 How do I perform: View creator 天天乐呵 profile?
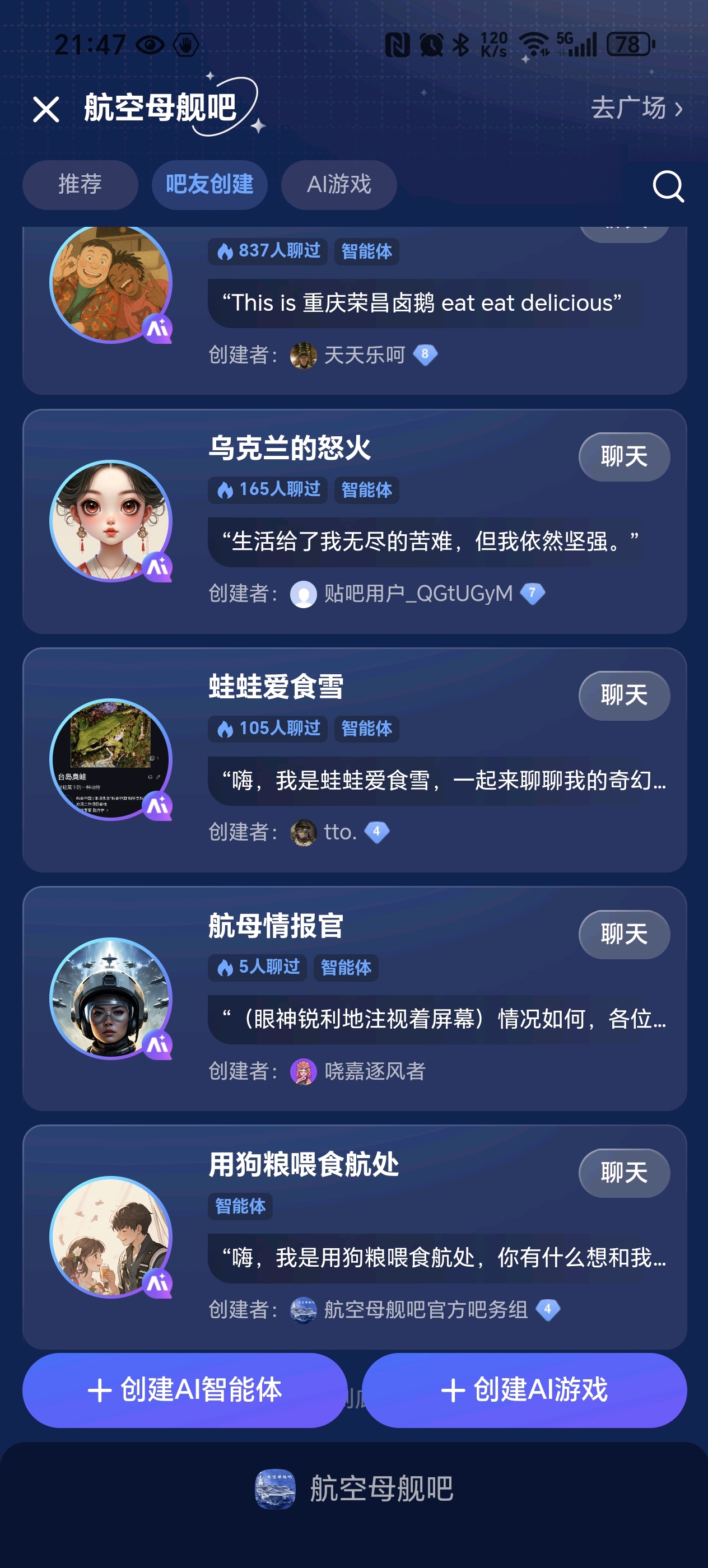[364, 355]
